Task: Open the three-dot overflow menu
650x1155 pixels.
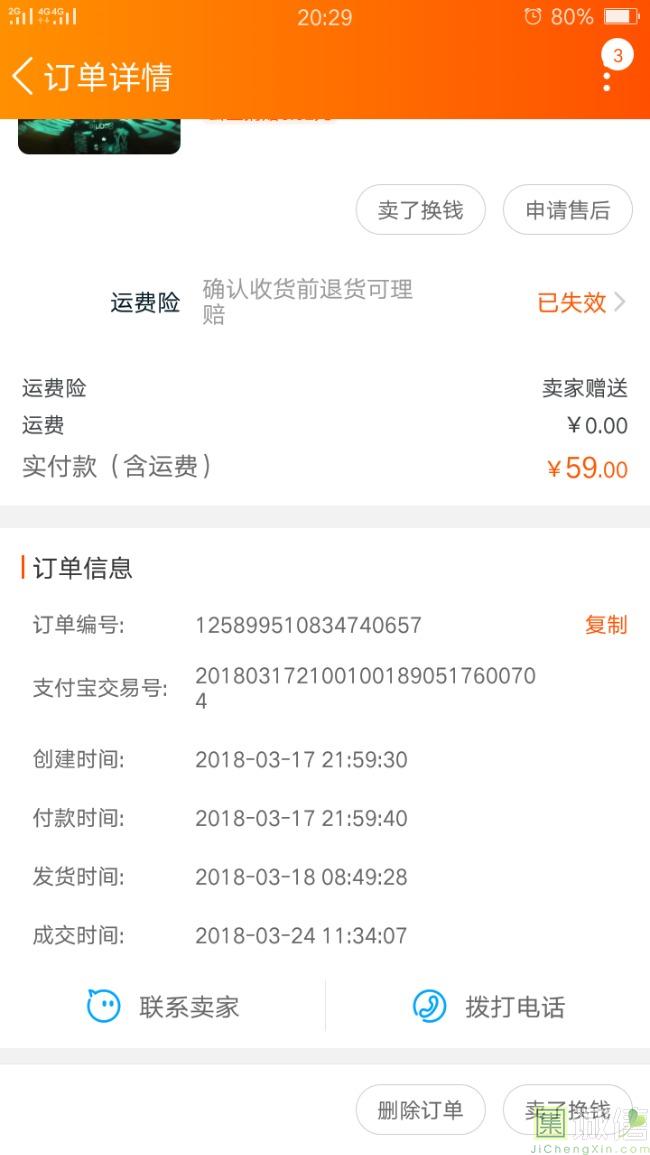Action: 607,77
